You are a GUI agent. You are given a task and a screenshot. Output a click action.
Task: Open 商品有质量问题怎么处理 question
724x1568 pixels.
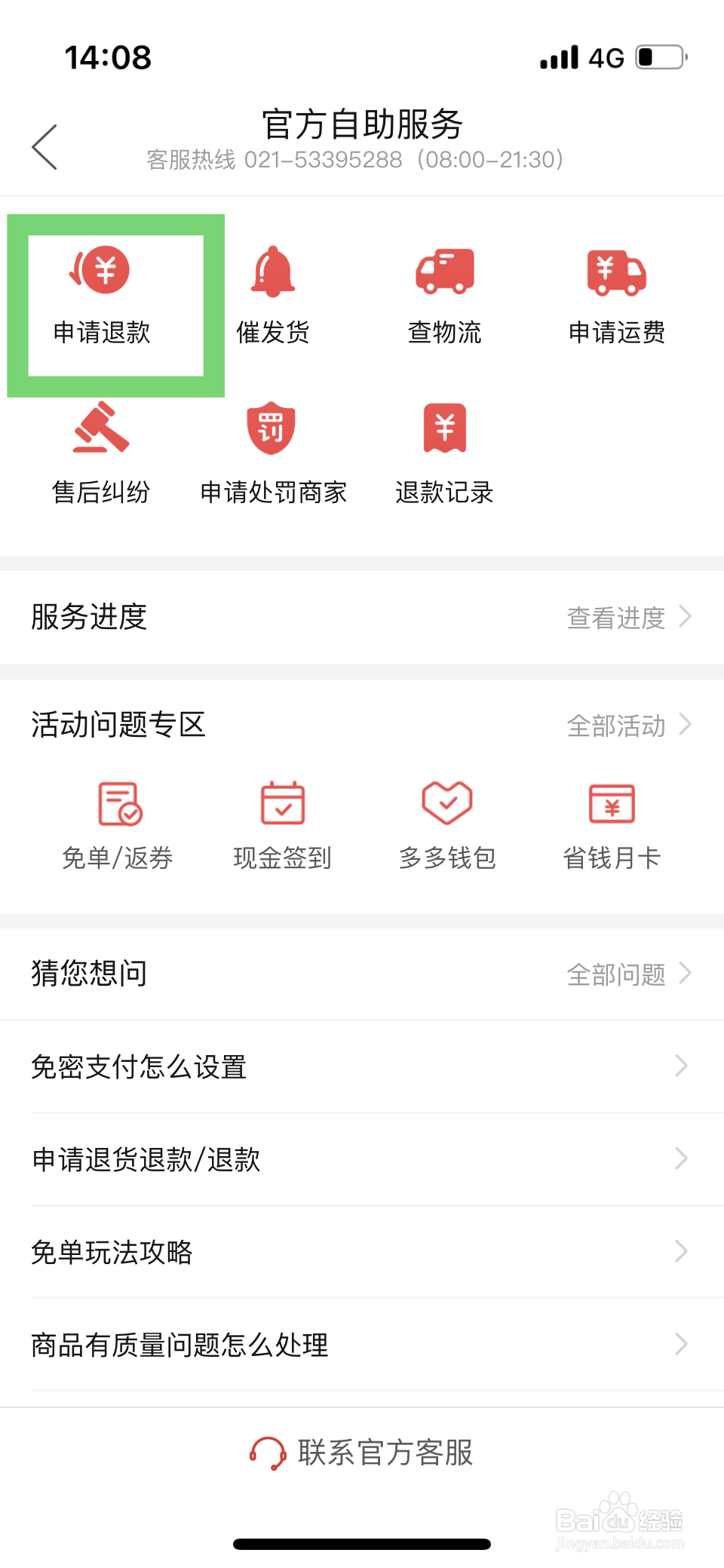tap(362, 1346)
